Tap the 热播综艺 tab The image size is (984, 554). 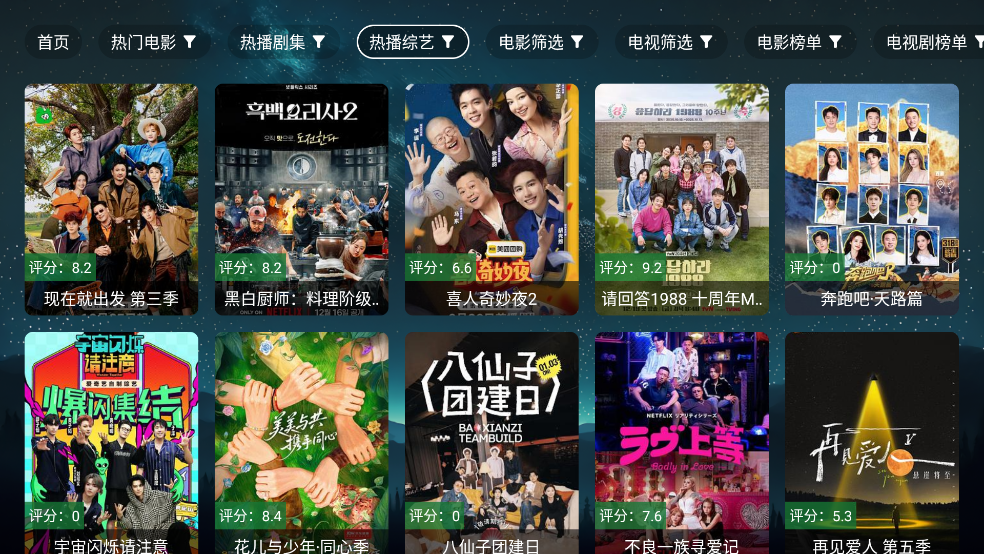(412, 42)
